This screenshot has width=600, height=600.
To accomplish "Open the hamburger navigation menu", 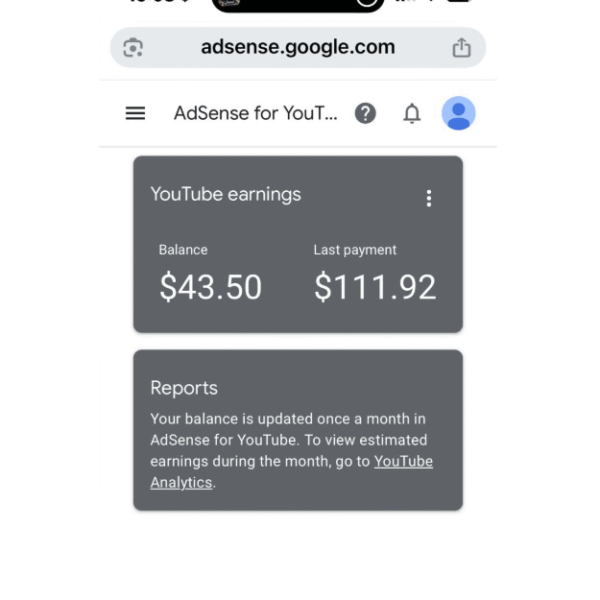I will click(135, 114).
